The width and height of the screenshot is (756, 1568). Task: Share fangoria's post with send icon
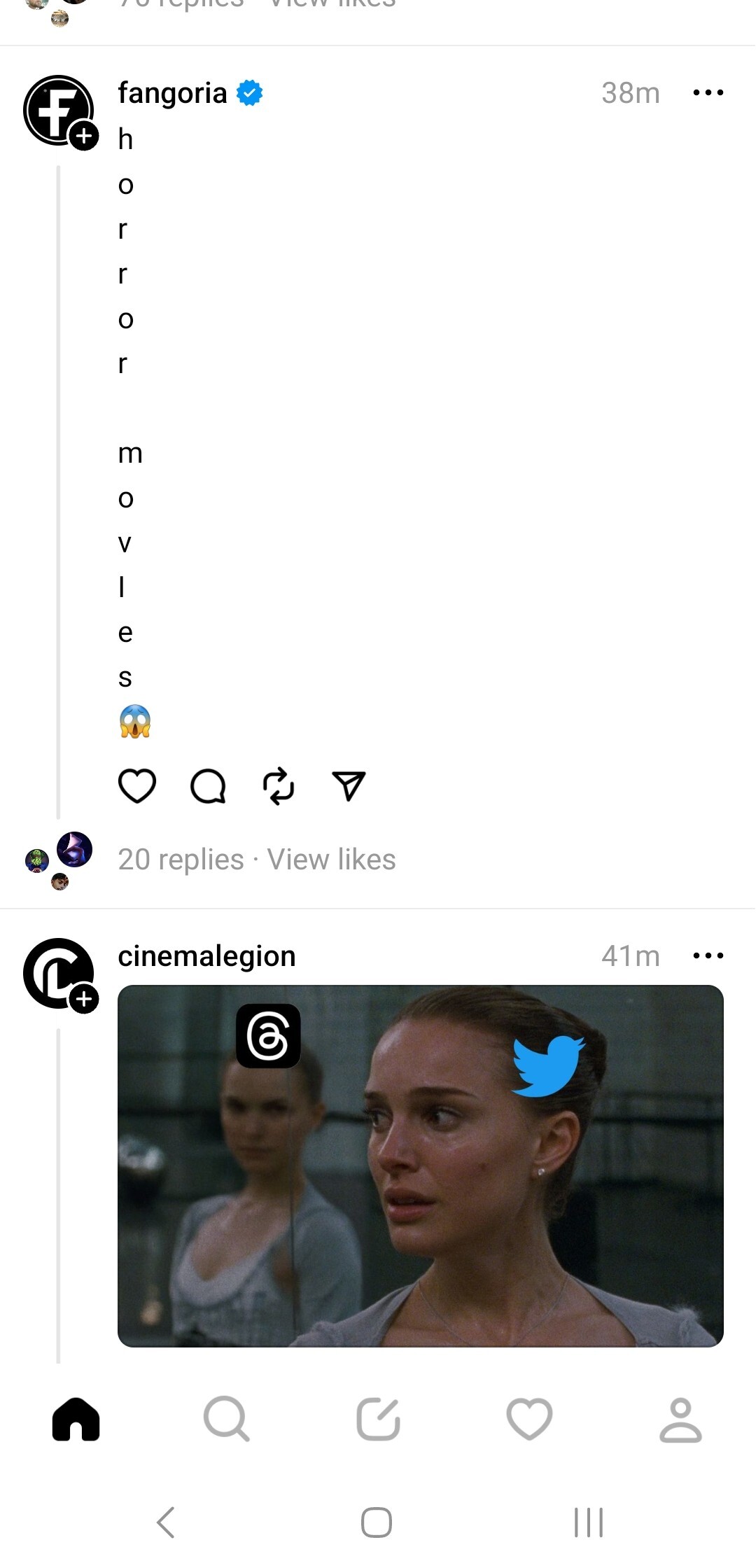(x=349, y=785)
